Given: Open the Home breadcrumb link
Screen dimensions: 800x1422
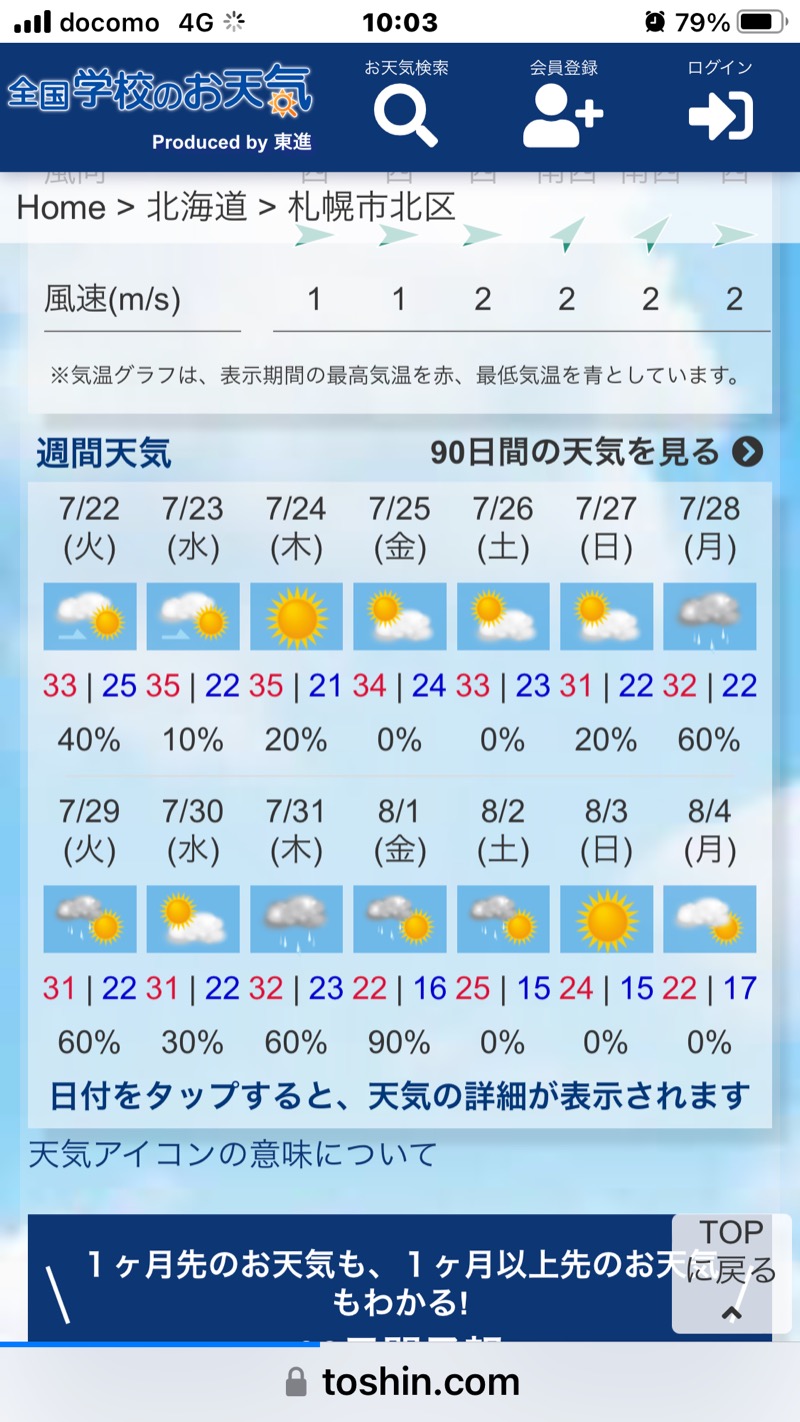Looking at the screenshot, I should point(61,208).
